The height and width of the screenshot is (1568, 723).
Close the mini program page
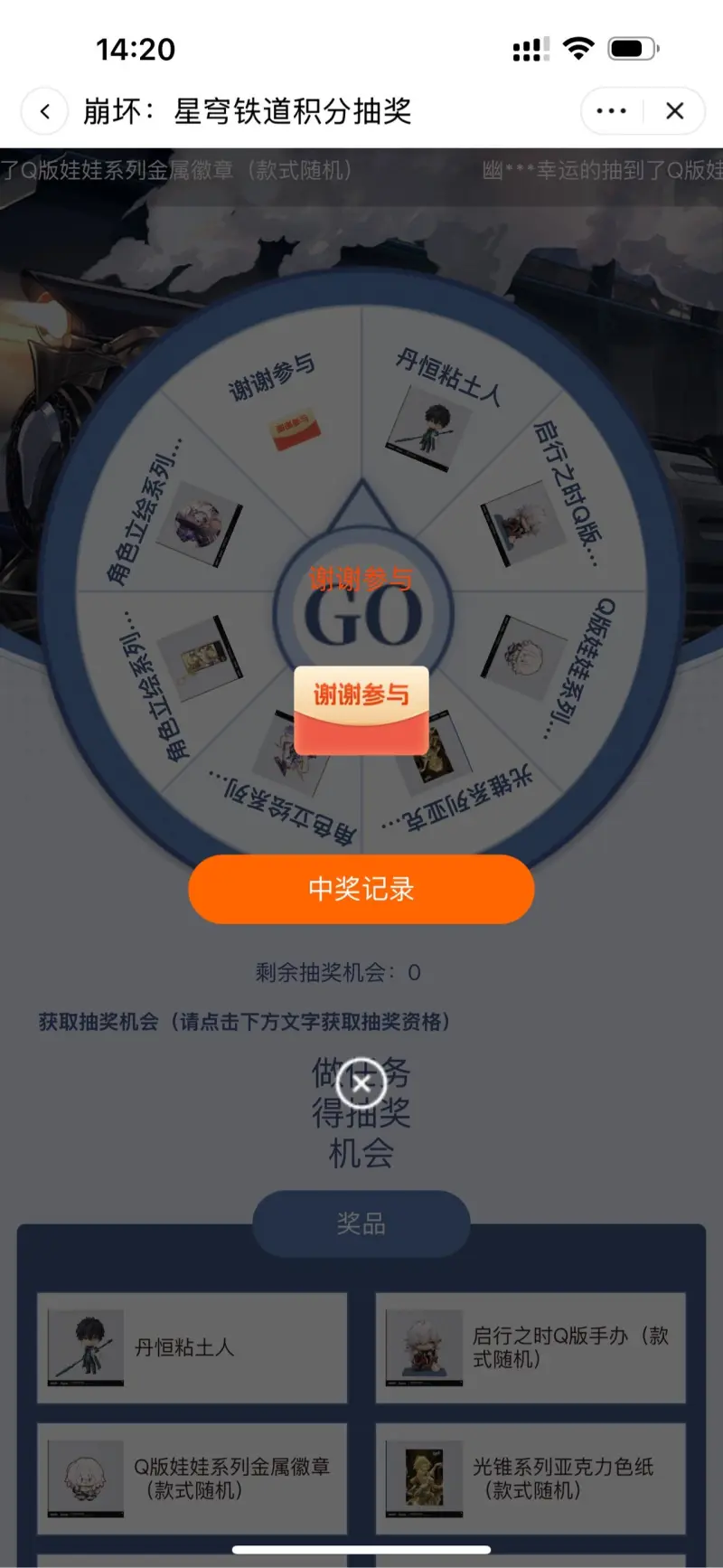[x=674, y=111]
